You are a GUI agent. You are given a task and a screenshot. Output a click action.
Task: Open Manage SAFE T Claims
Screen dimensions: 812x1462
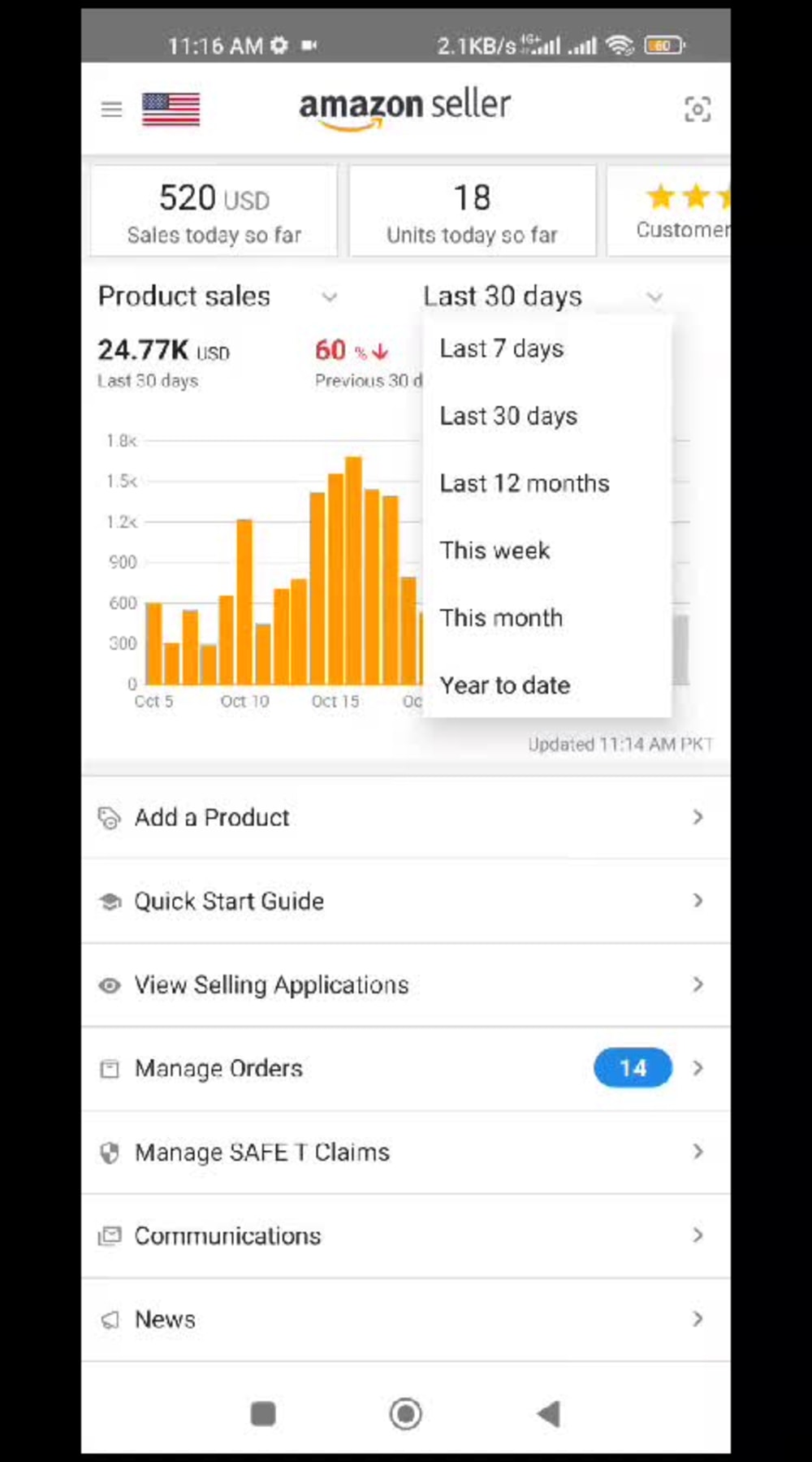point(406,1152)
